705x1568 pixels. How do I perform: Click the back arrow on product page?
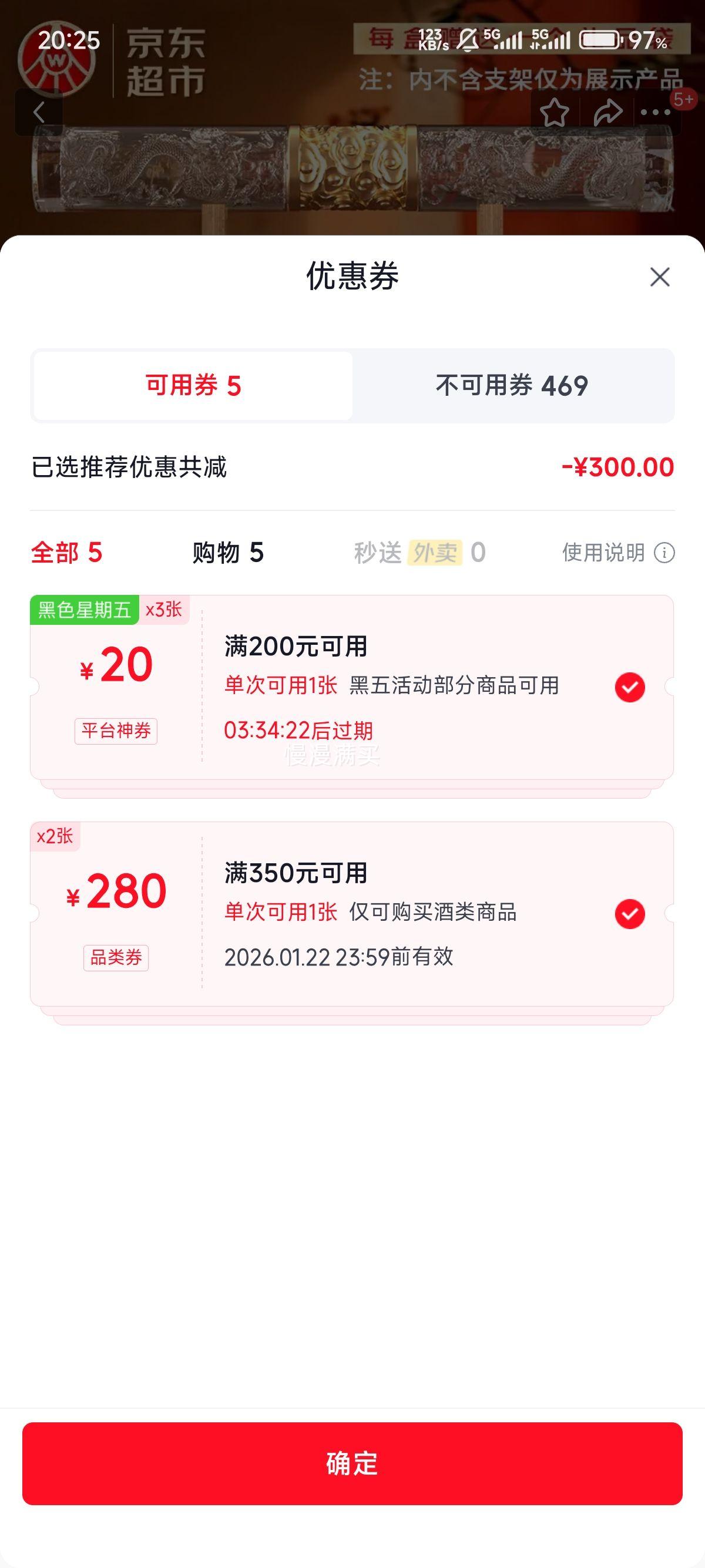pos(40,112)
